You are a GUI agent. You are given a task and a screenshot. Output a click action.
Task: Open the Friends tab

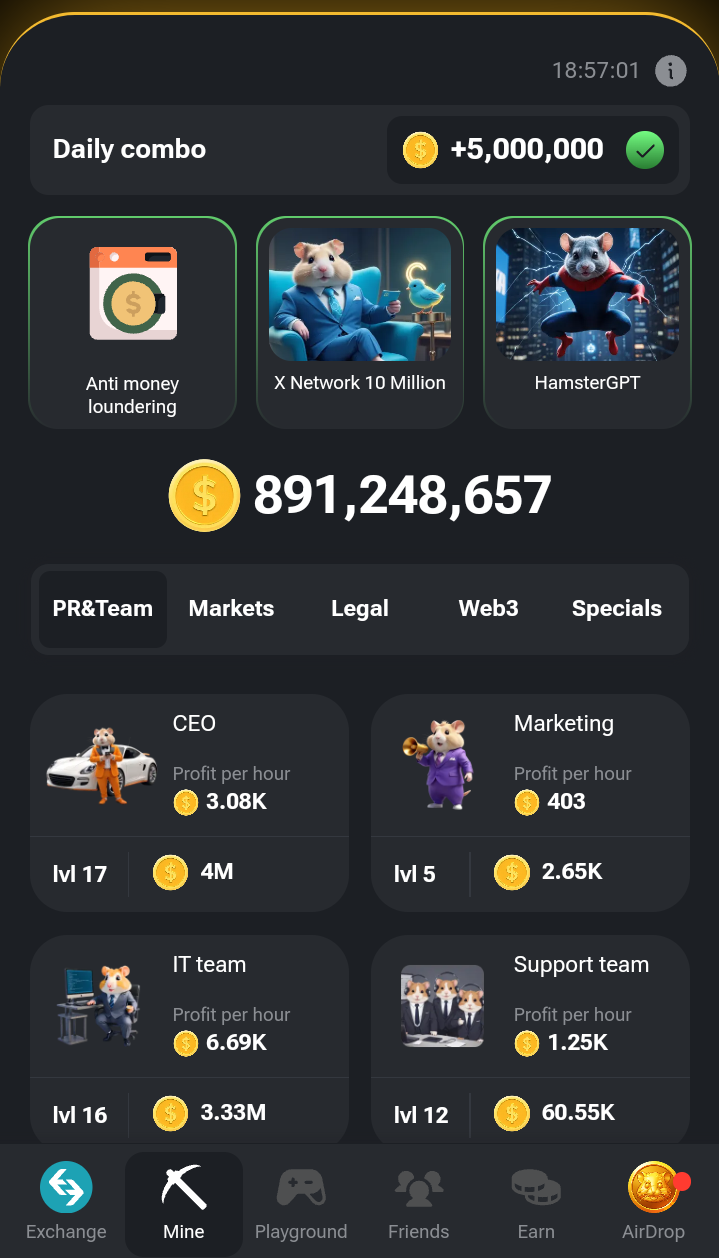pos(418,1203)
